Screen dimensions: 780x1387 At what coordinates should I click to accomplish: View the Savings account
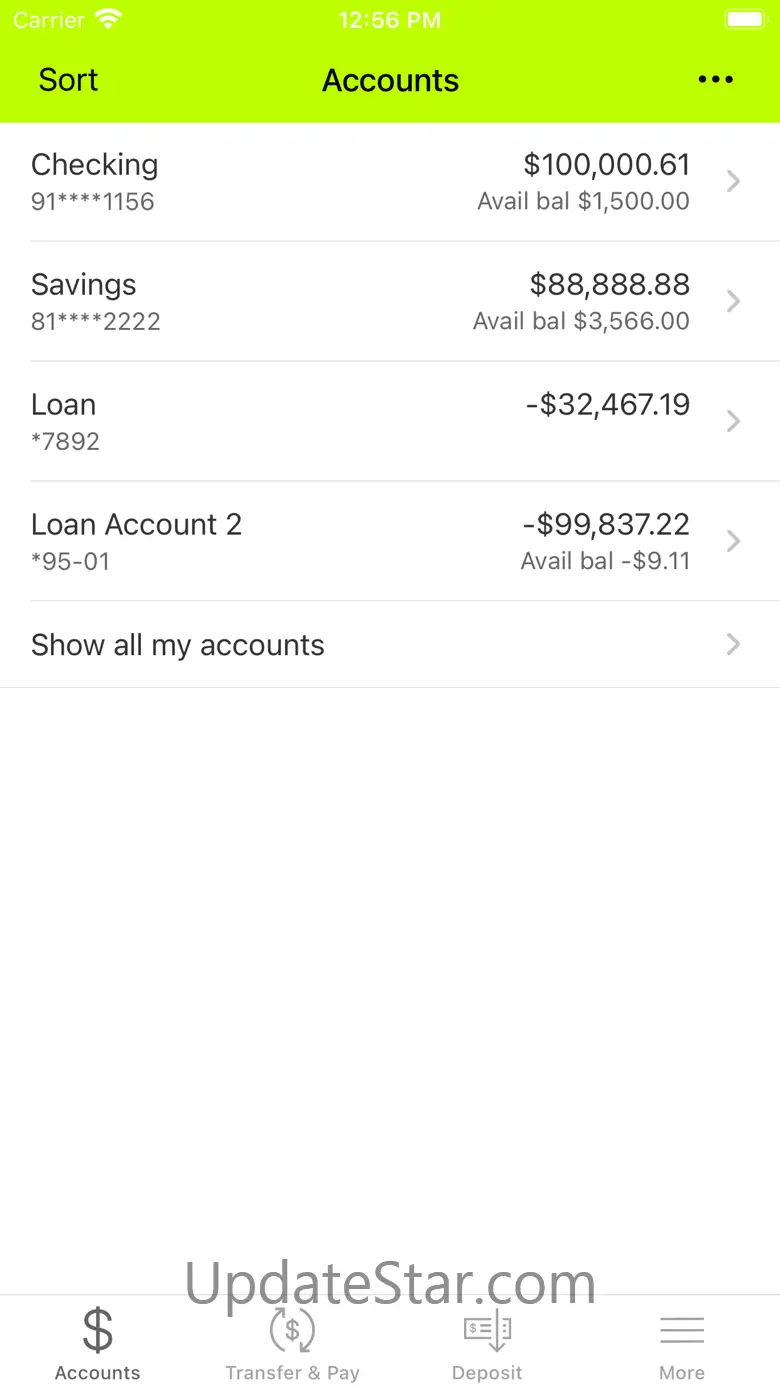(390, 301)
